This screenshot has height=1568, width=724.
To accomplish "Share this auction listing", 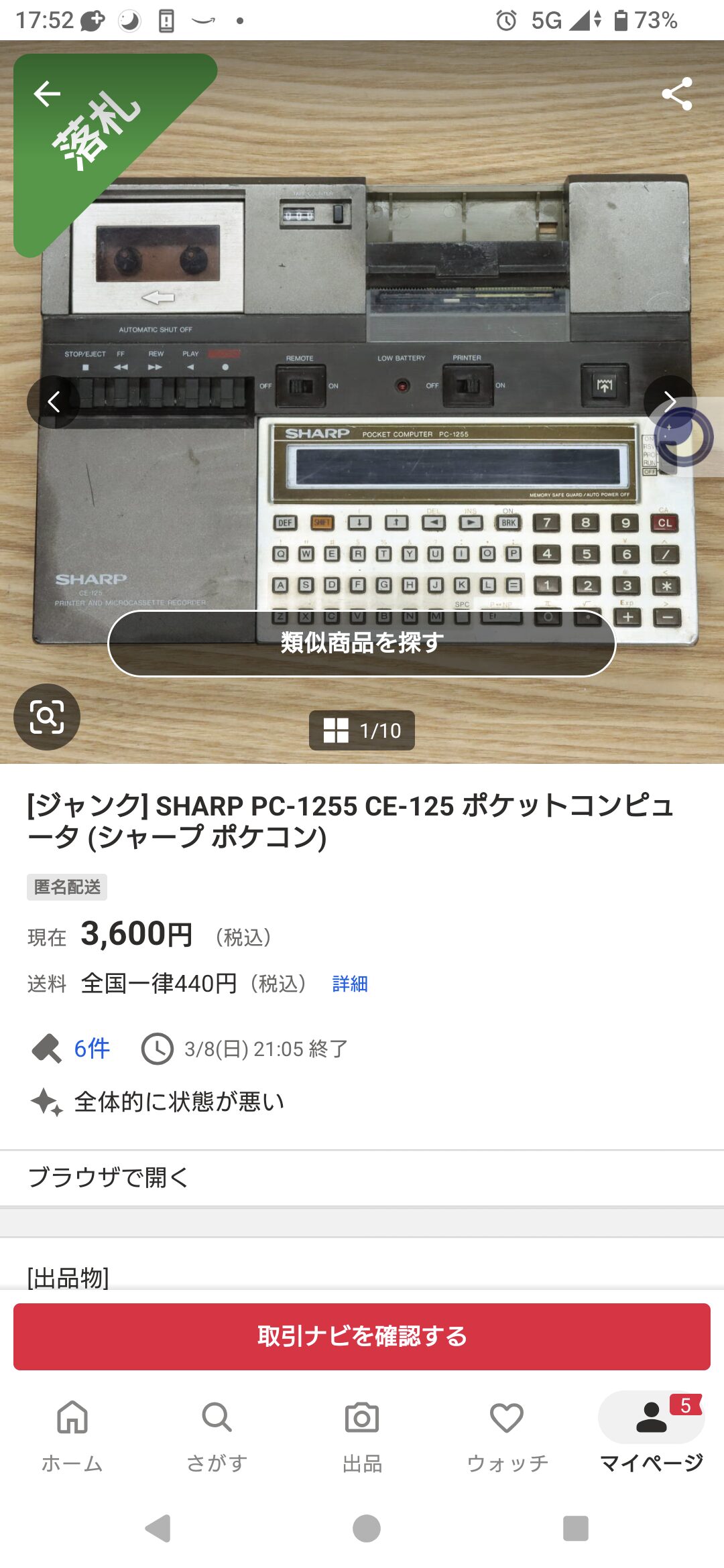I will pyautogui.click(x=676, y=94).
